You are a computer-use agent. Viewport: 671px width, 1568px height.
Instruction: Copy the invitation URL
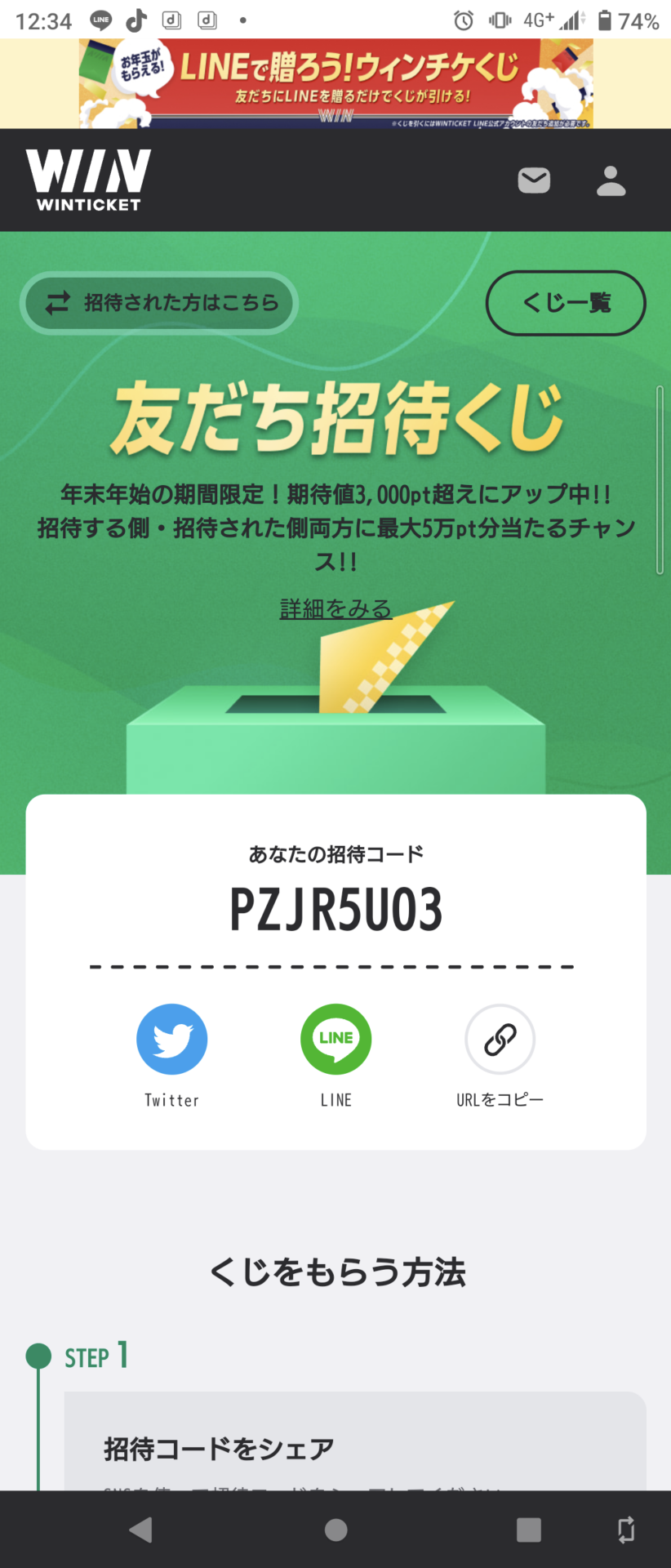[x=500, y=1040]
